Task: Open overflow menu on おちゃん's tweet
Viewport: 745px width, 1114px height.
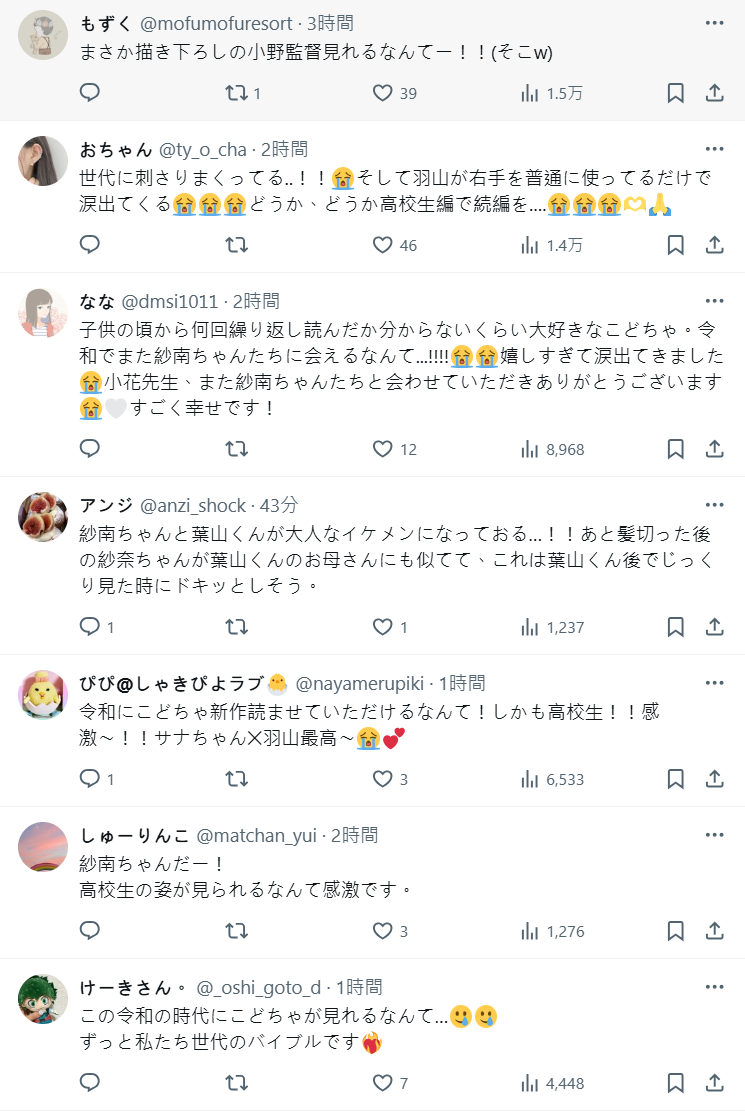Action: 714,148
